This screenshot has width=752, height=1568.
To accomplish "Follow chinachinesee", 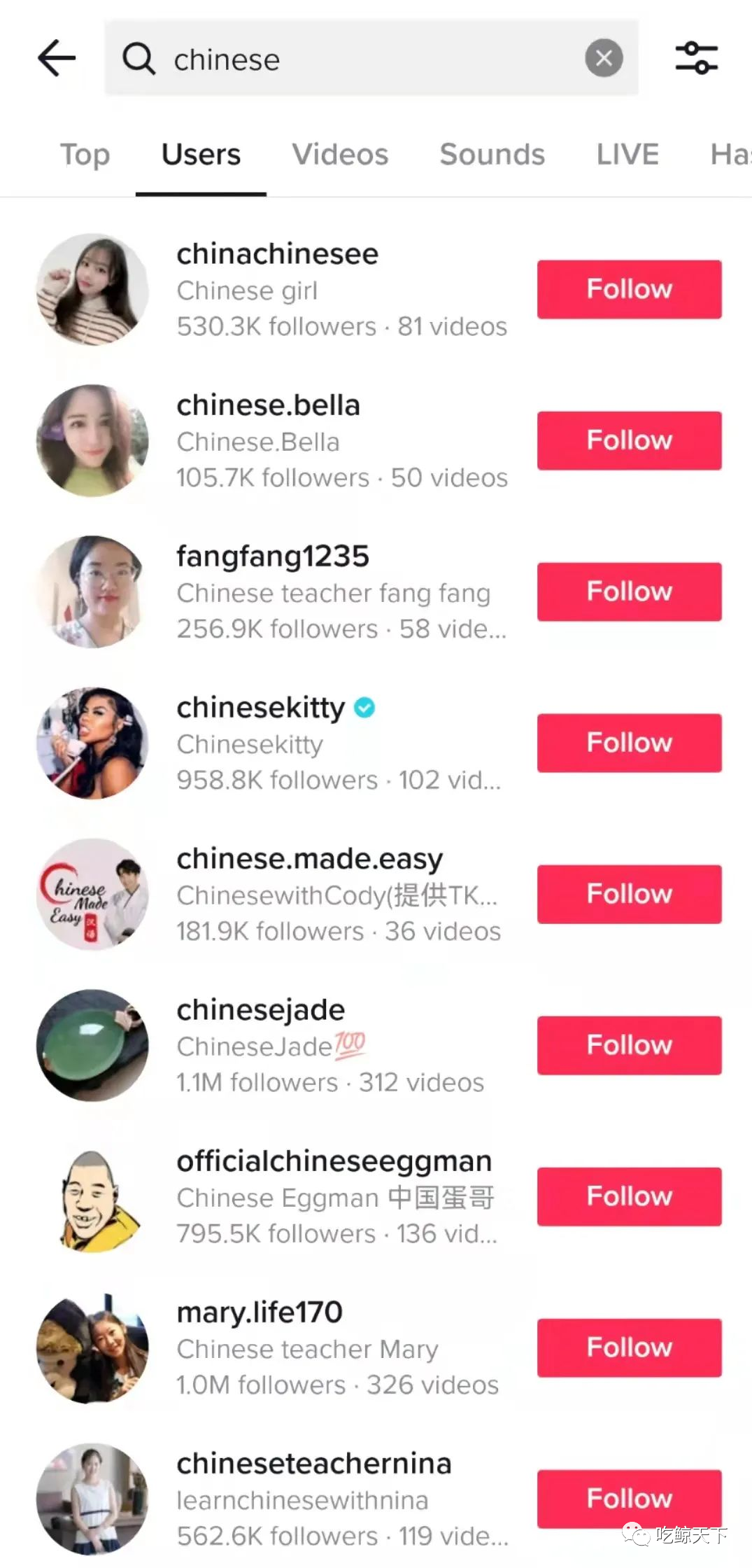I will [x=629, y=289].
